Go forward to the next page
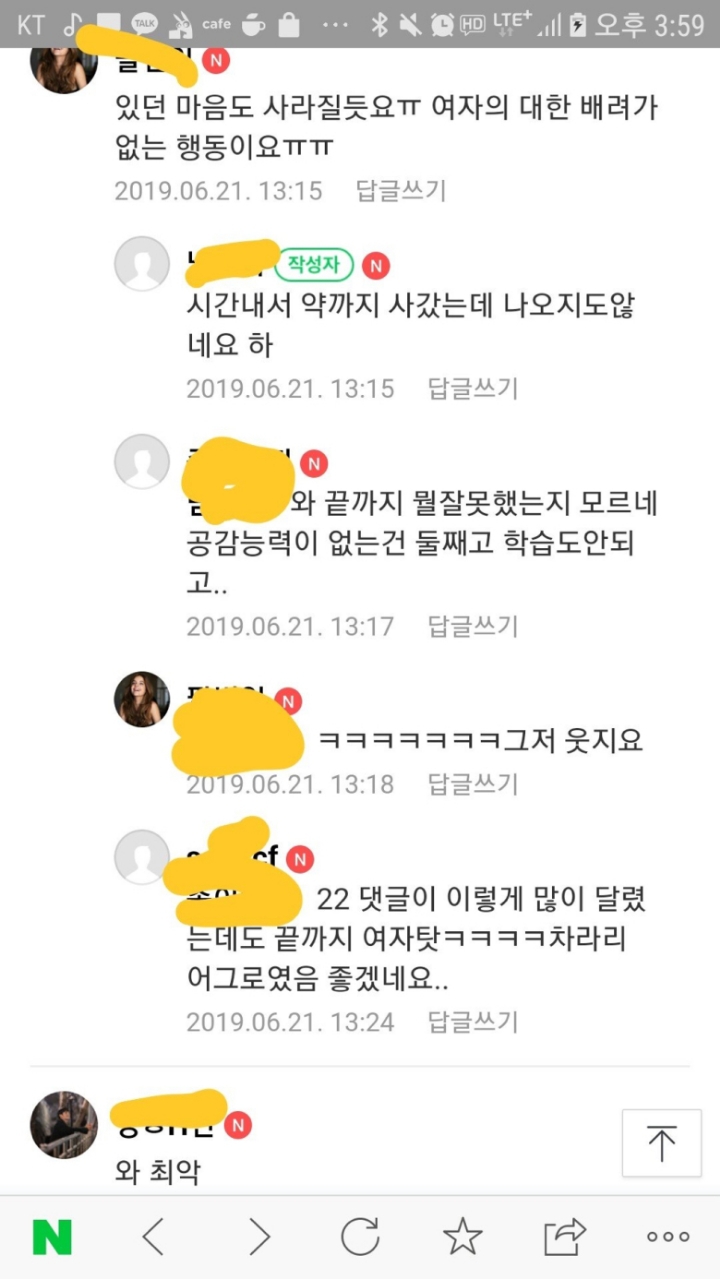This screenshot has width=720, height=1279. click(x=258, y=1237)
